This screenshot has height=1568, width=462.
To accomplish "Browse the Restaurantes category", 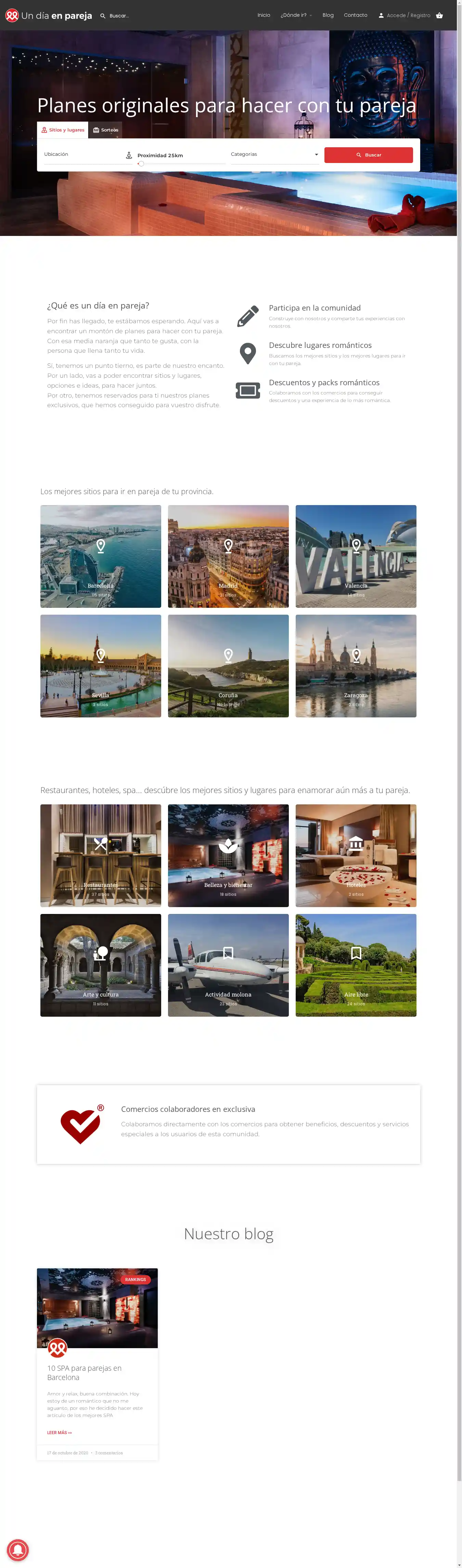I will [101, 855].
